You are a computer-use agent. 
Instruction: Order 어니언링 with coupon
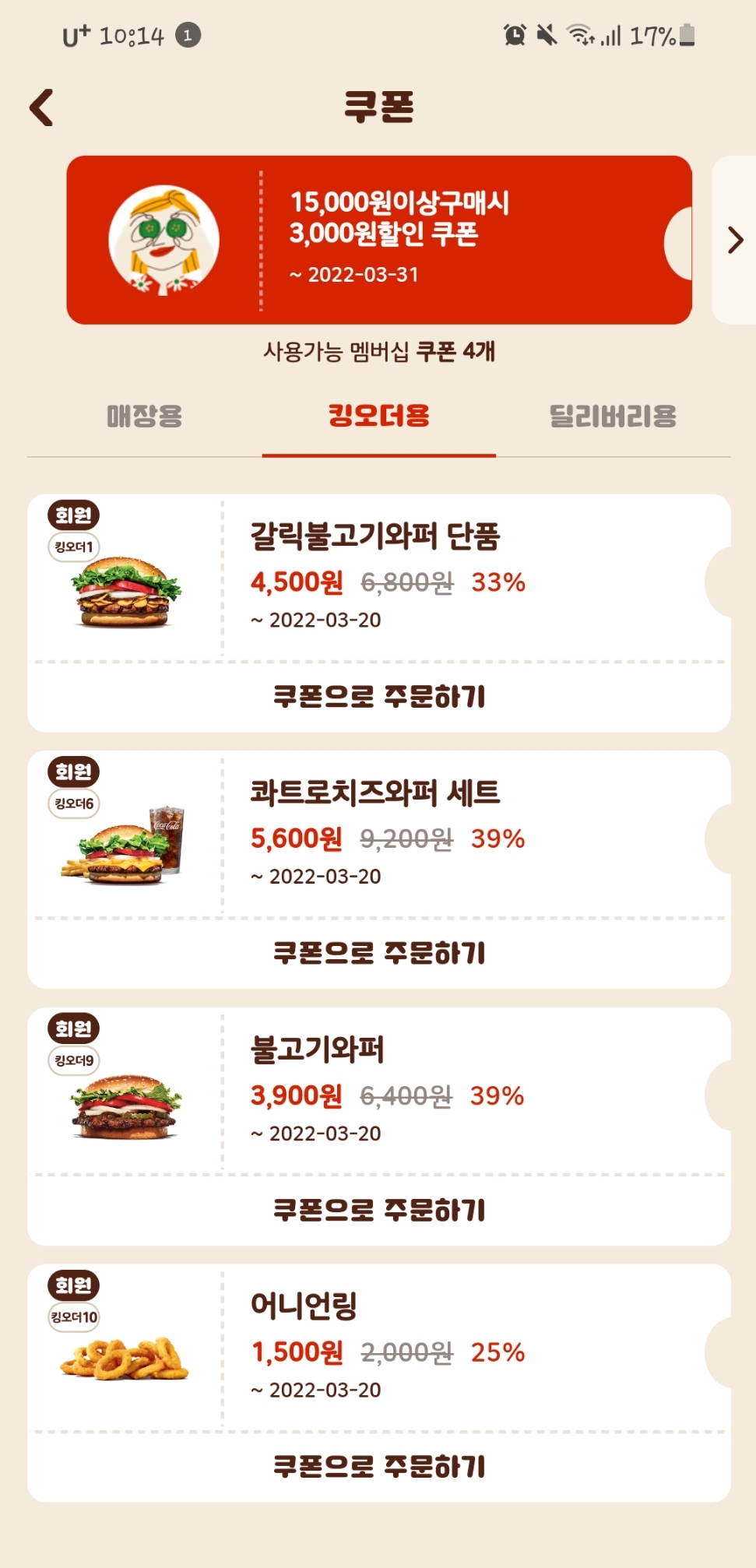pos(378,1467)
